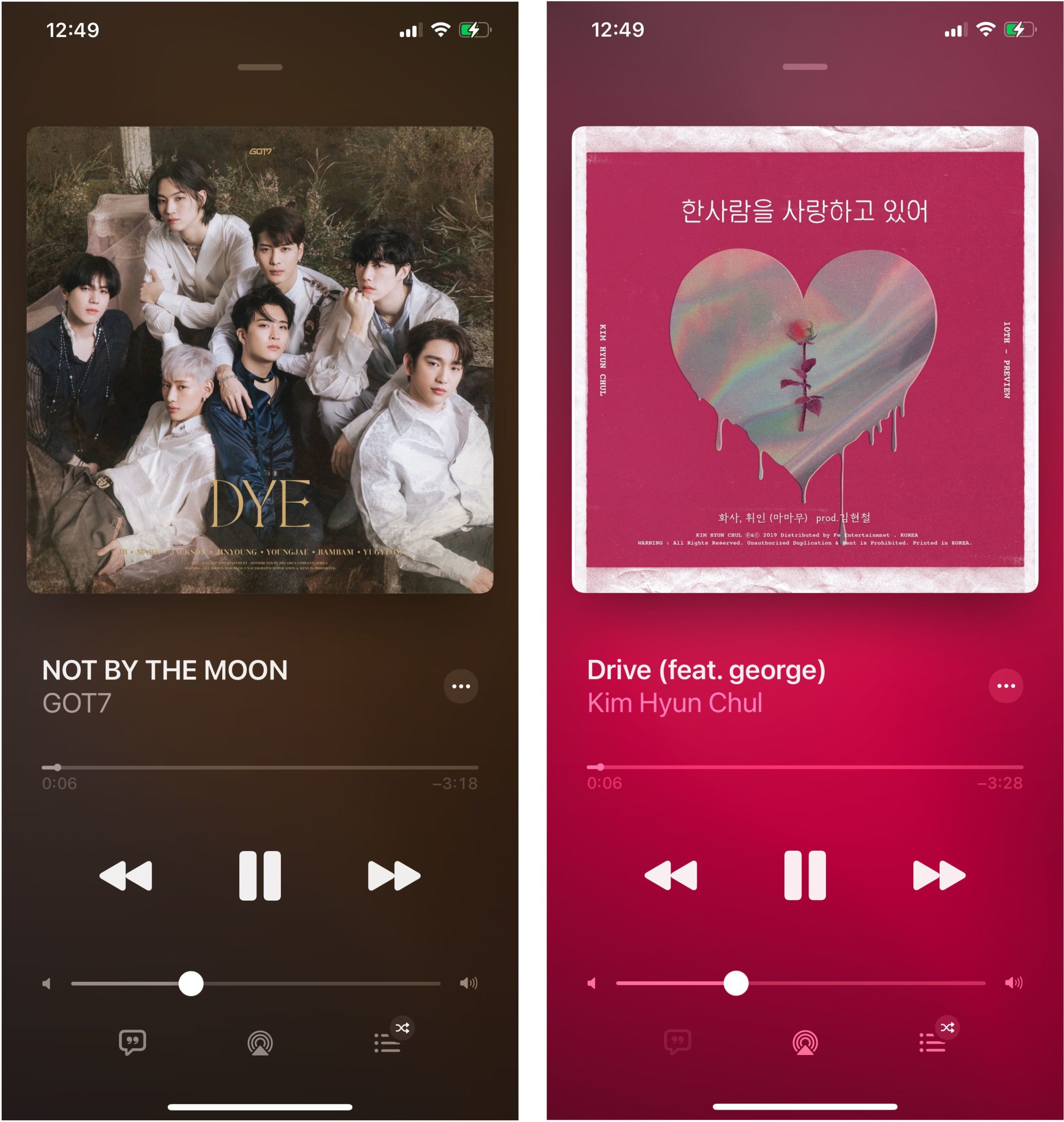Tap the grabber above the DYE artwork
The width and height of the screenshot is (1064, 1122).
(x=260, y=67)
